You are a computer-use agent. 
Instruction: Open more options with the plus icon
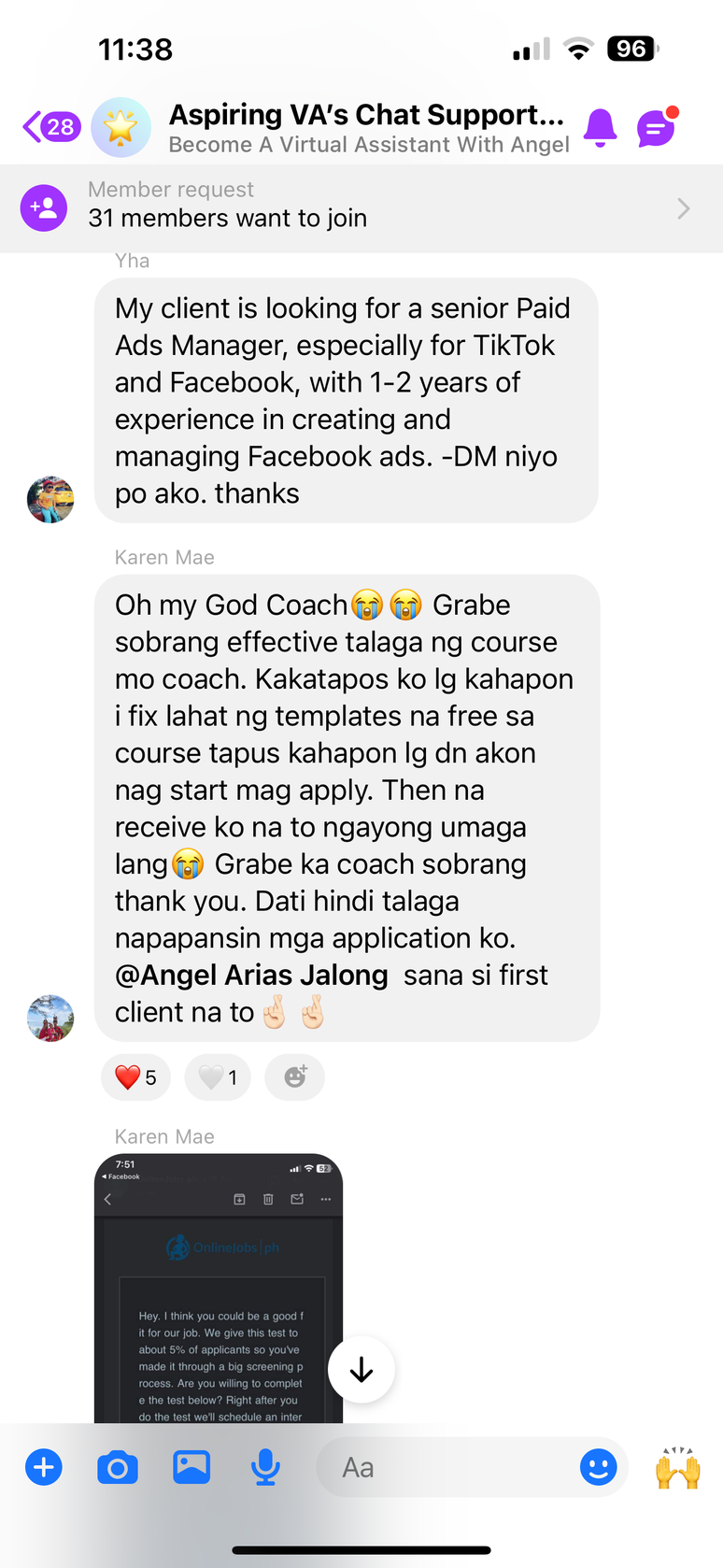43,1467
